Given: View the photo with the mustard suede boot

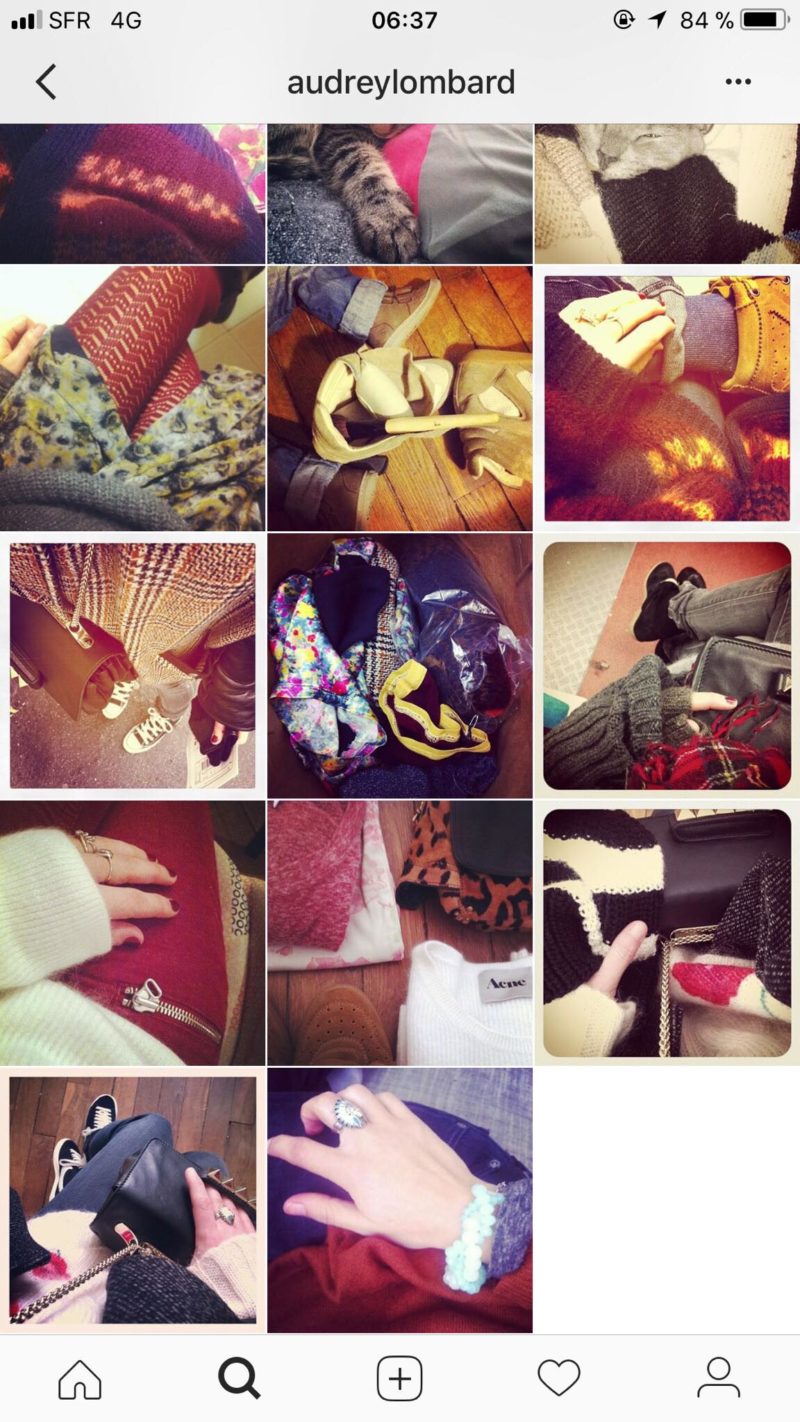Looking at the screenshot, I should (667, 398).
